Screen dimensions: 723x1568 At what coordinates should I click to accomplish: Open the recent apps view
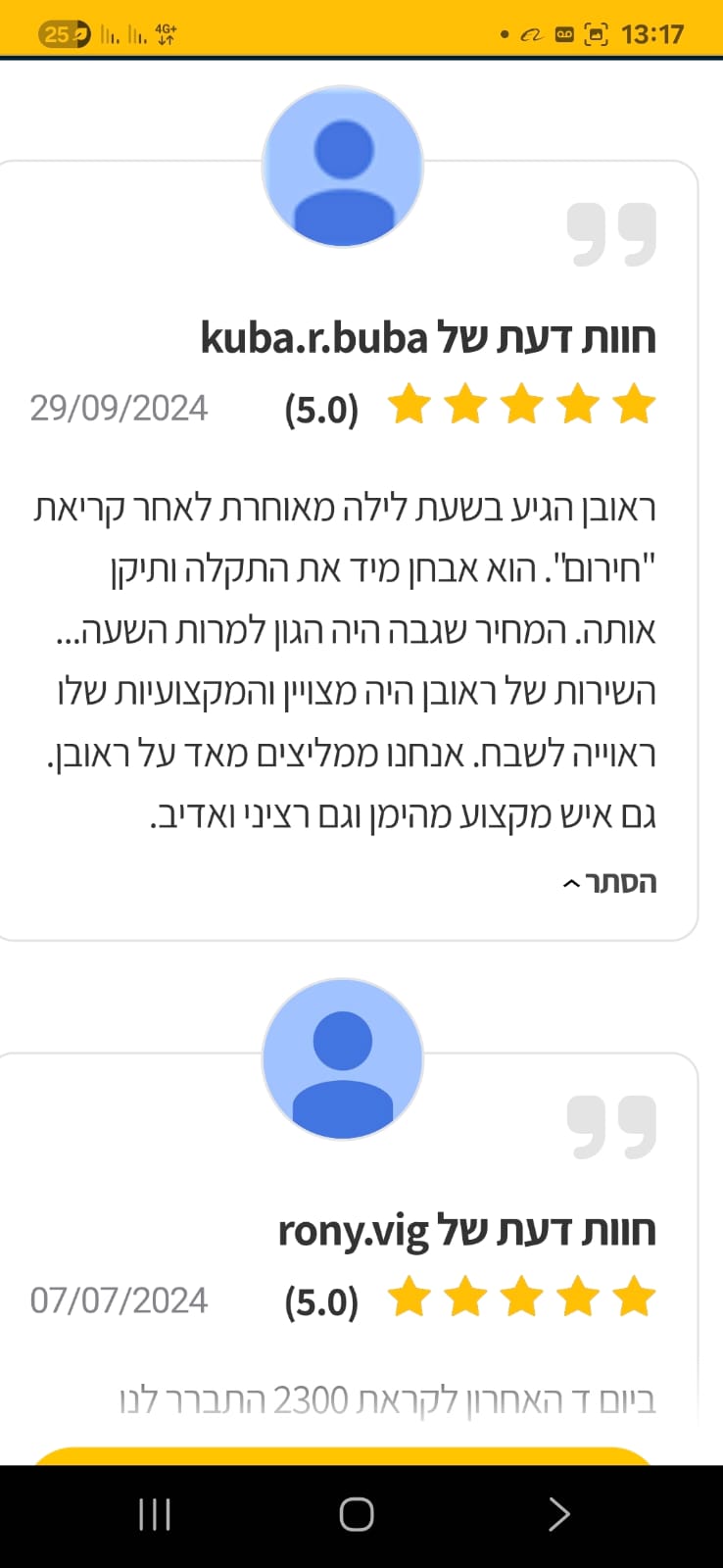pyautogui.click(x=155, y=1514)
